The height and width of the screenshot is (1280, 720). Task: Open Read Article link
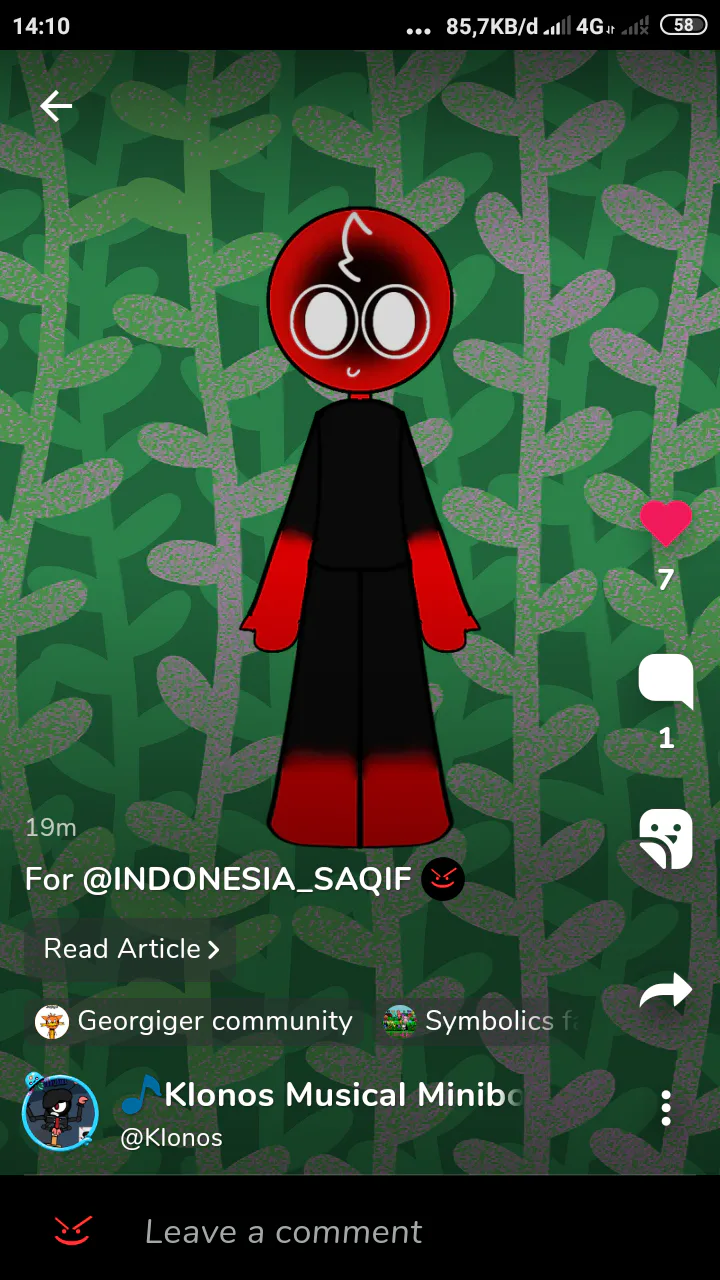tap(131, 949)
